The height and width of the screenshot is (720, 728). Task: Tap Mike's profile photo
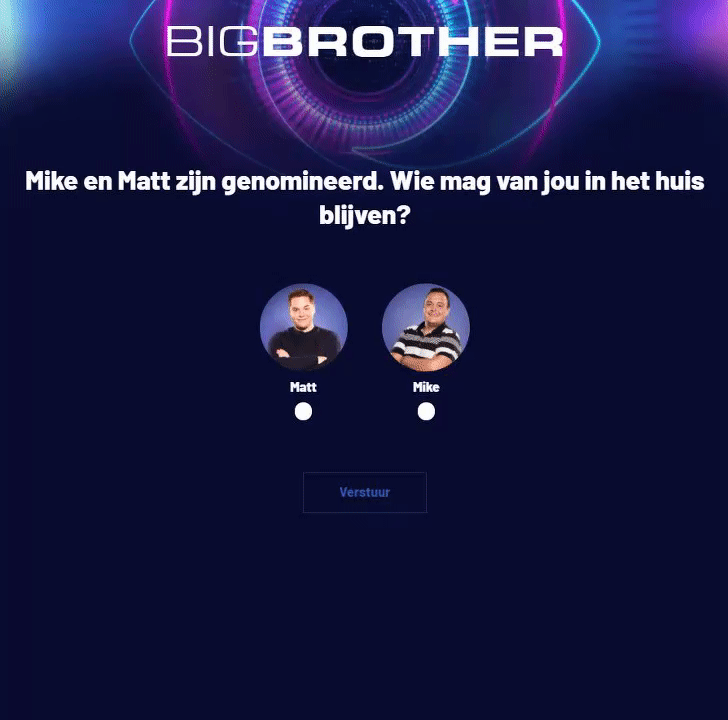coord(426,328)
